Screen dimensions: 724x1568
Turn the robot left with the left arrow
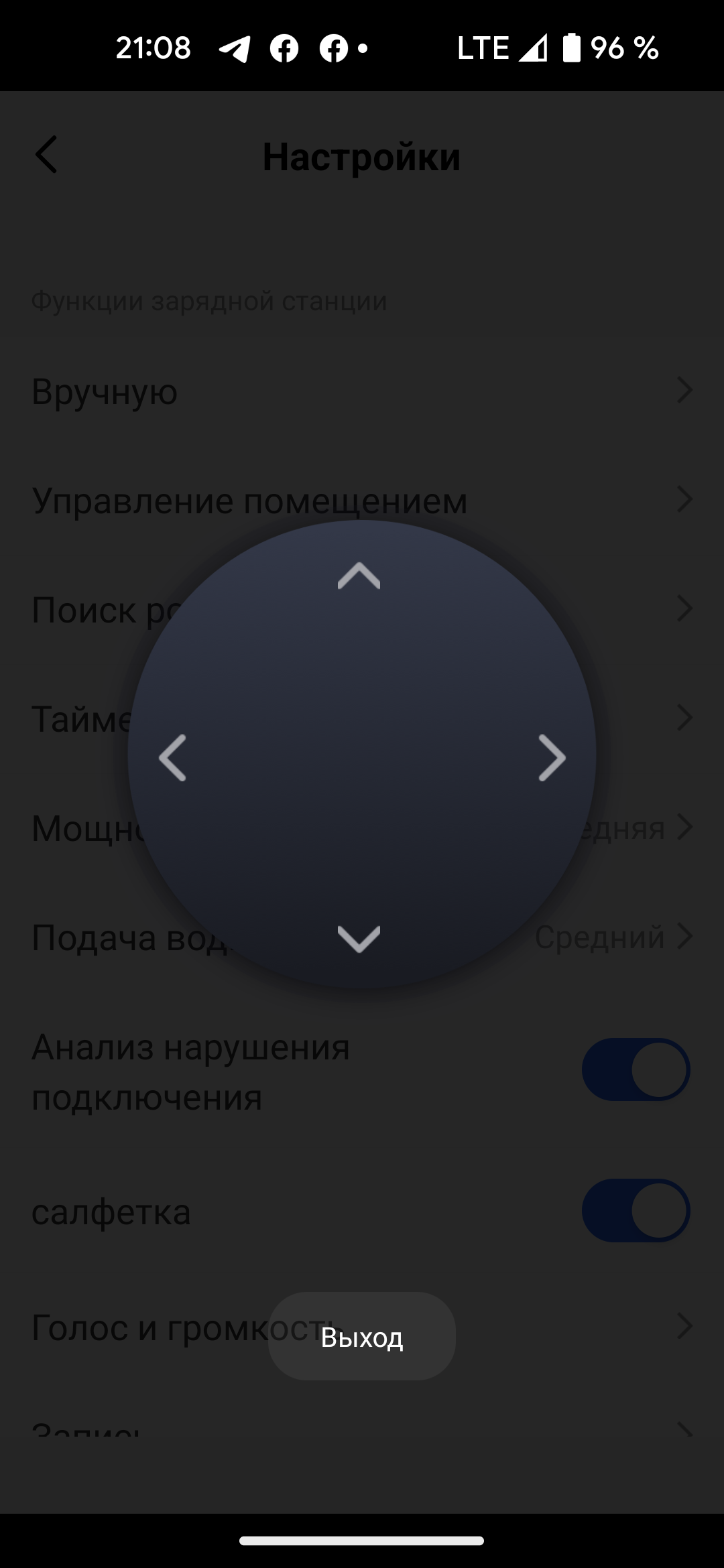(172, 758)
